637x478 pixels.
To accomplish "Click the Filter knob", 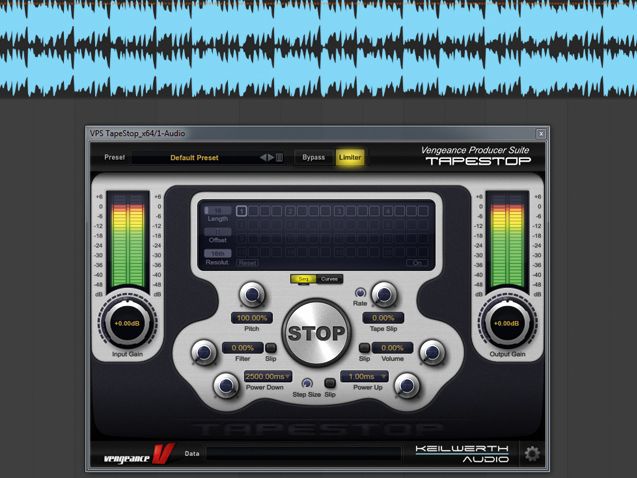I will tap(203, 351).
